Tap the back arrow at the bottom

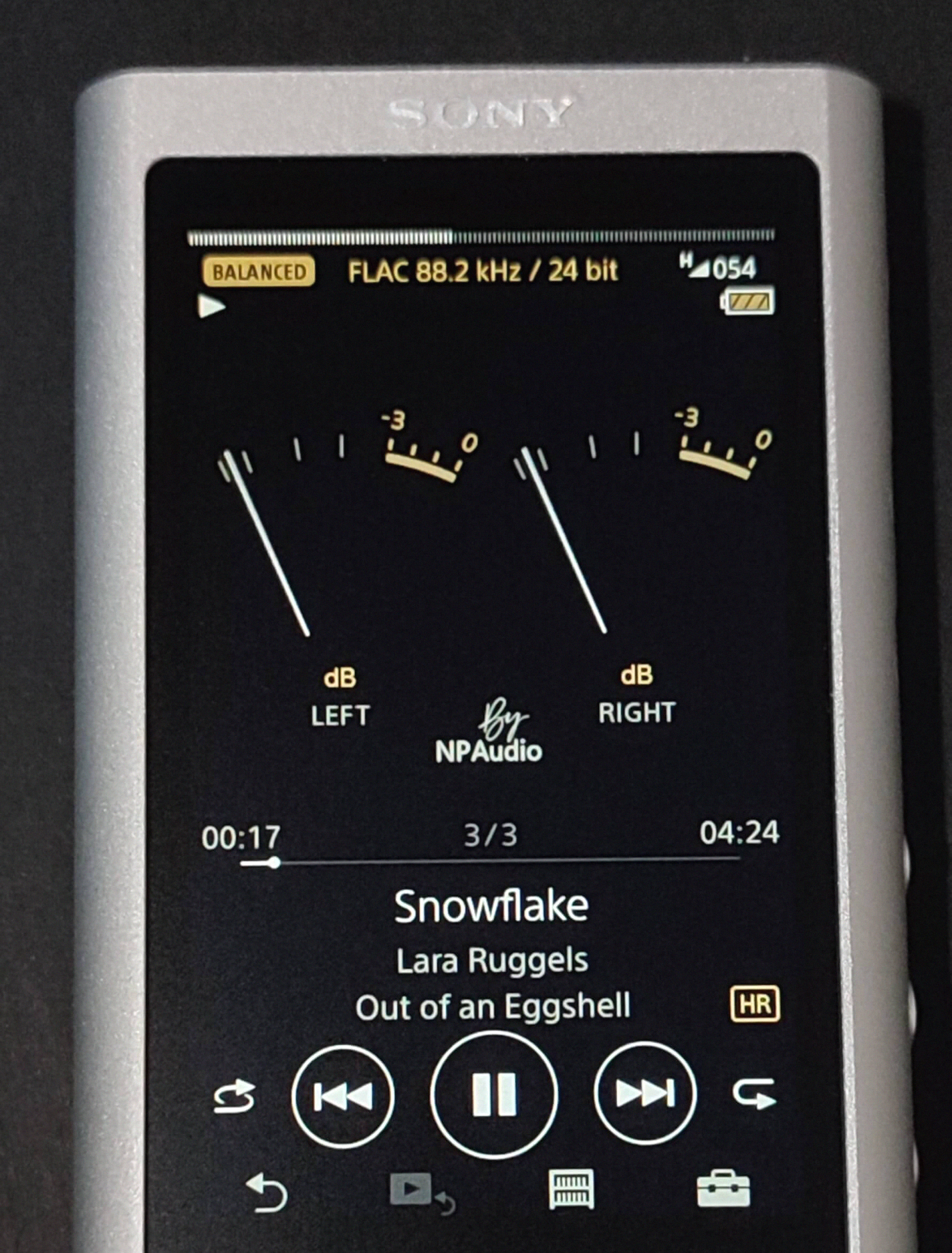[267, 1192]
